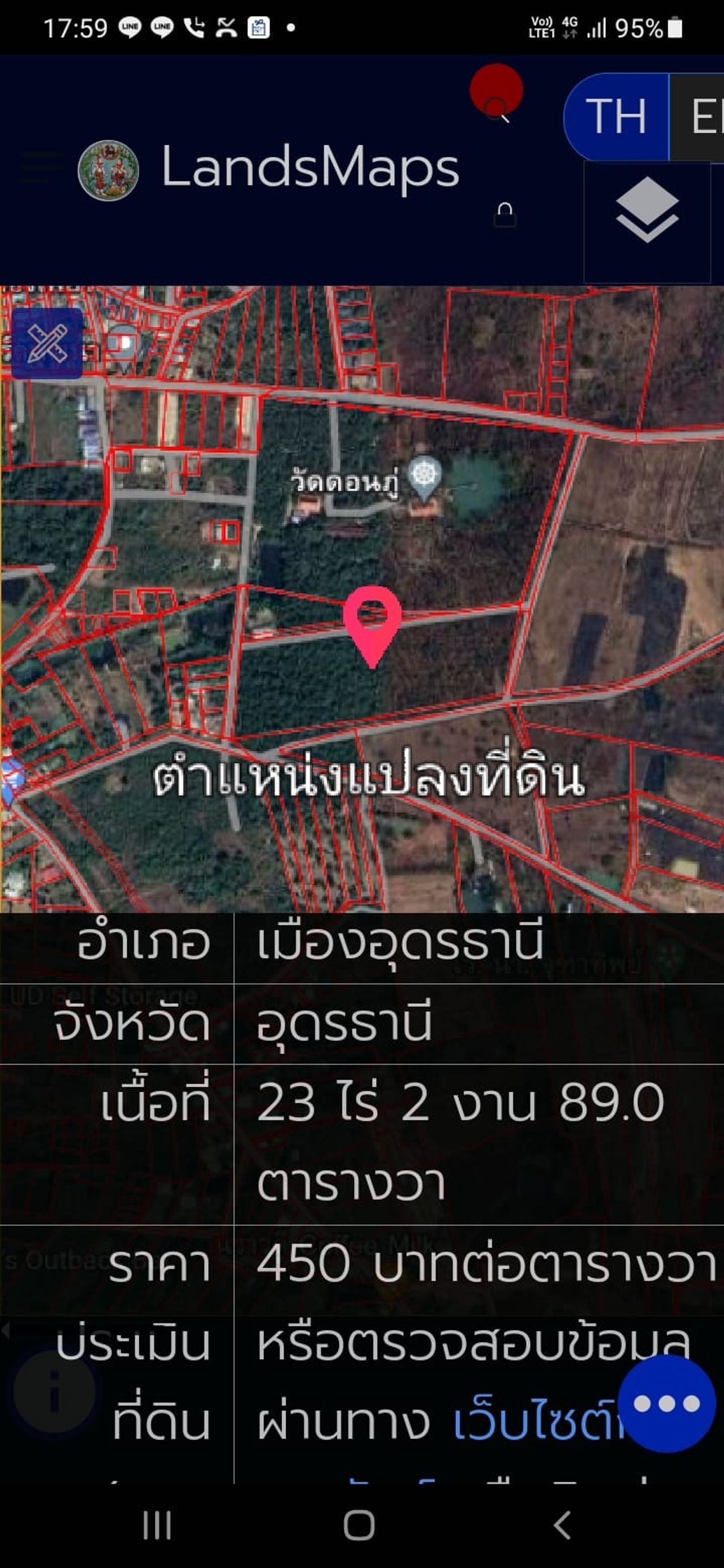Open the blue three-dots floating button
The height and width of the screenshot is (1568, 724).
click(x=666, y=1403)
